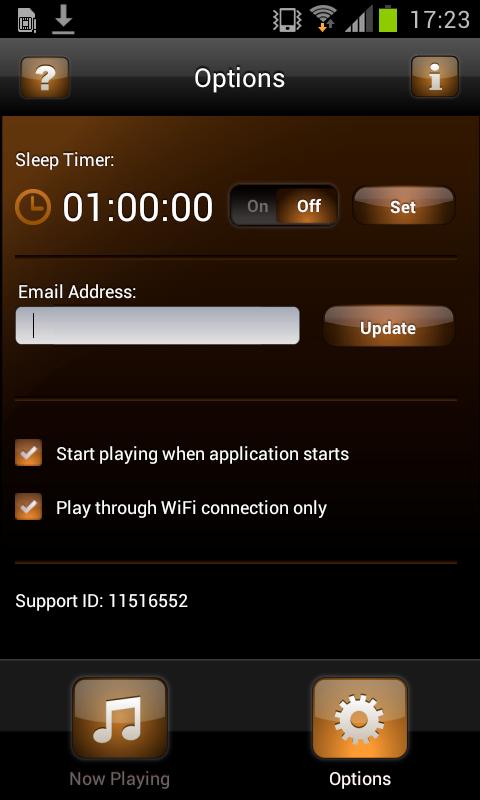The image size is (480, 800).
Task: Select the Options tab
Action: click(360, 732)
